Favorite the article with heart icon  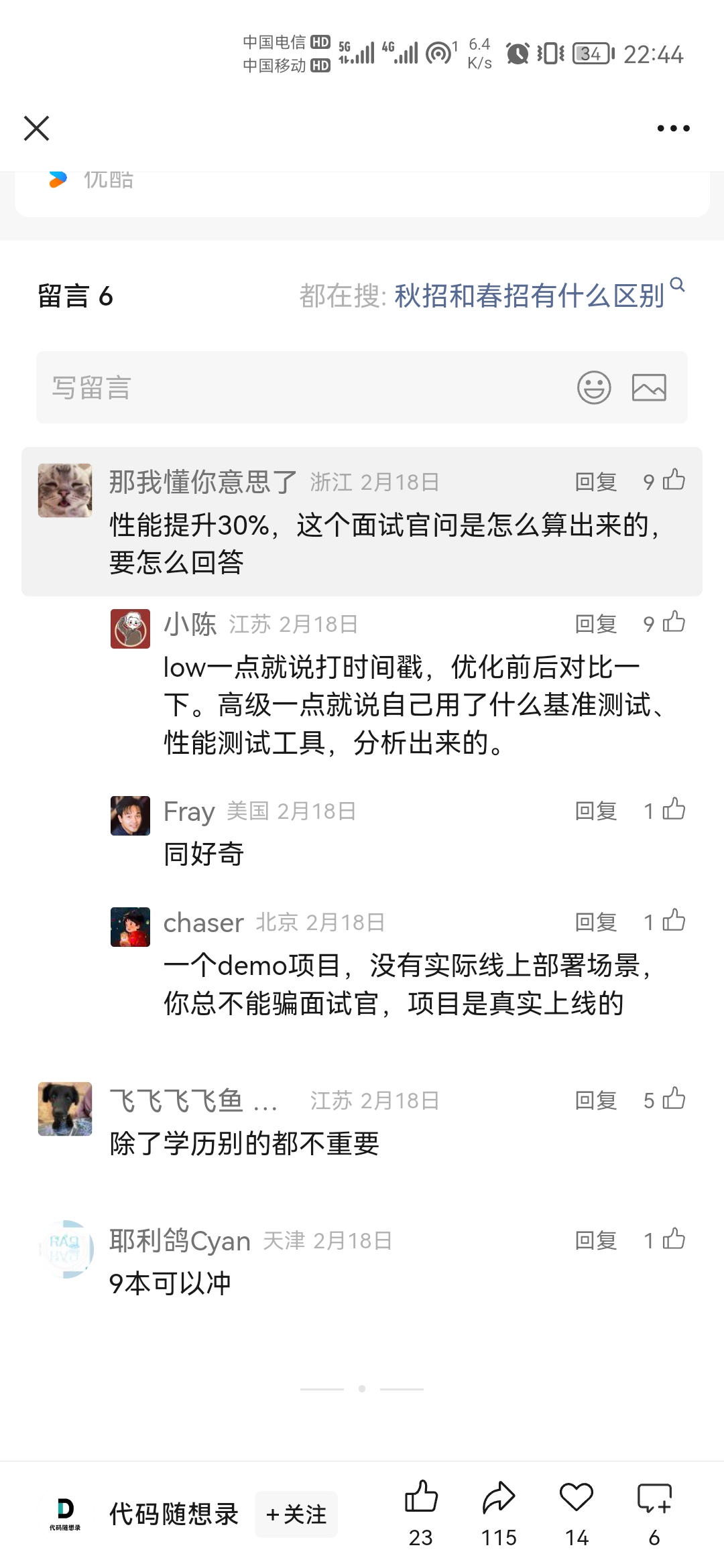point(577,1498)
